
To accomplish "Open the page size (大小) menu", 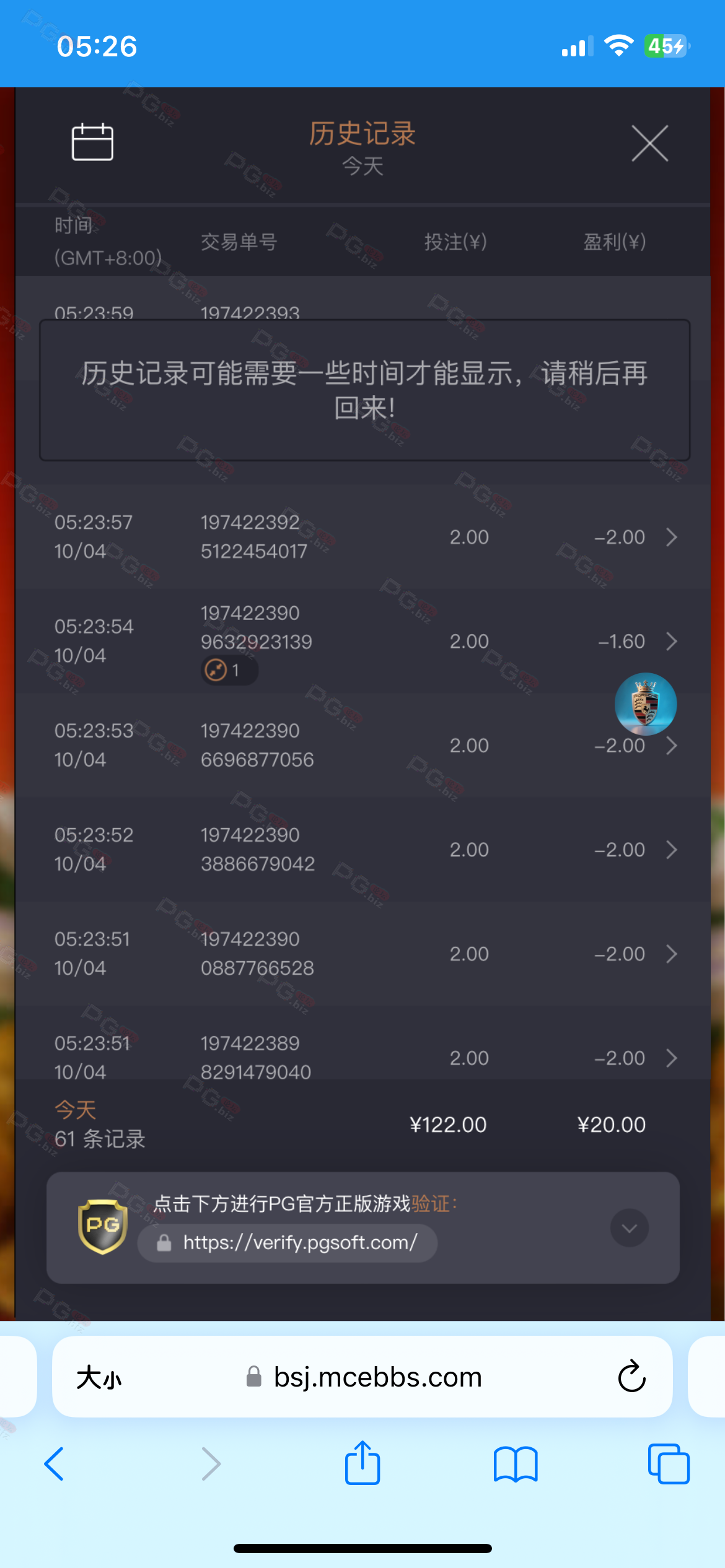I will (x=99, y=1378).
